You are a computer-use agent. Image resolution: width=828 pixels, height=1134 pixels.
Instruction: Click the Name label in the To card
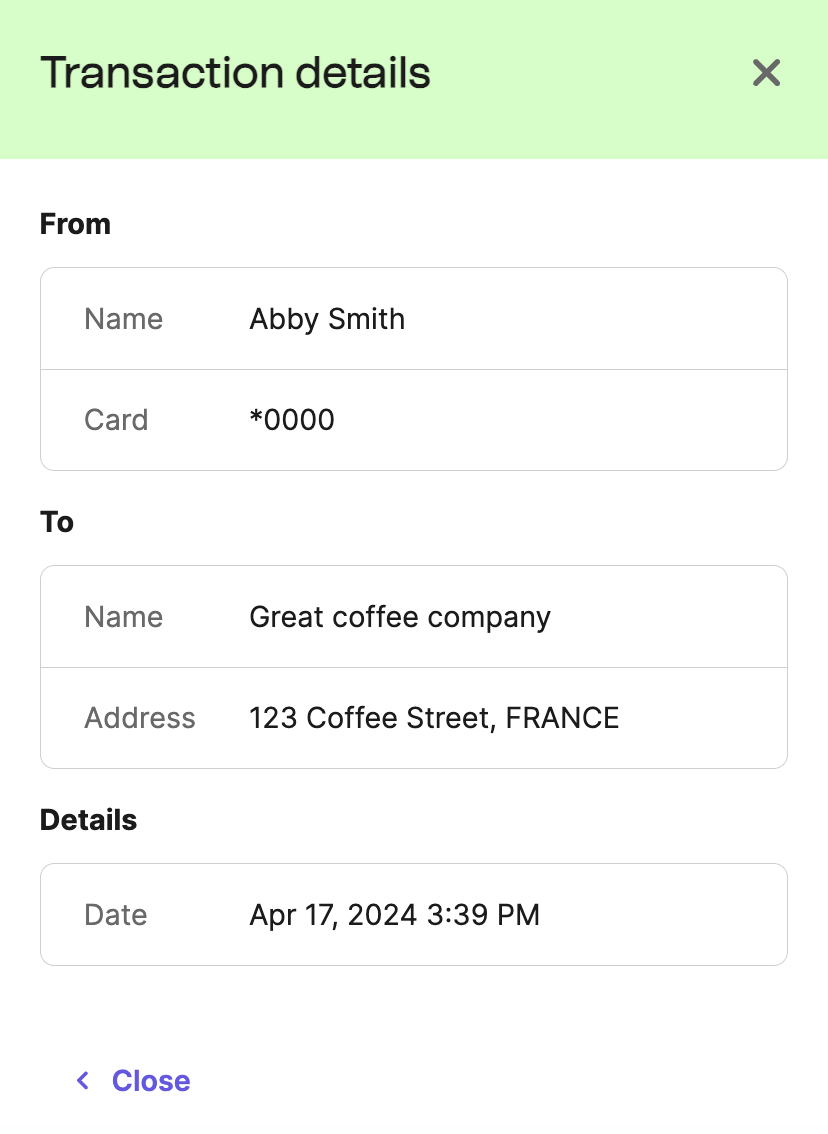point(123,617)
